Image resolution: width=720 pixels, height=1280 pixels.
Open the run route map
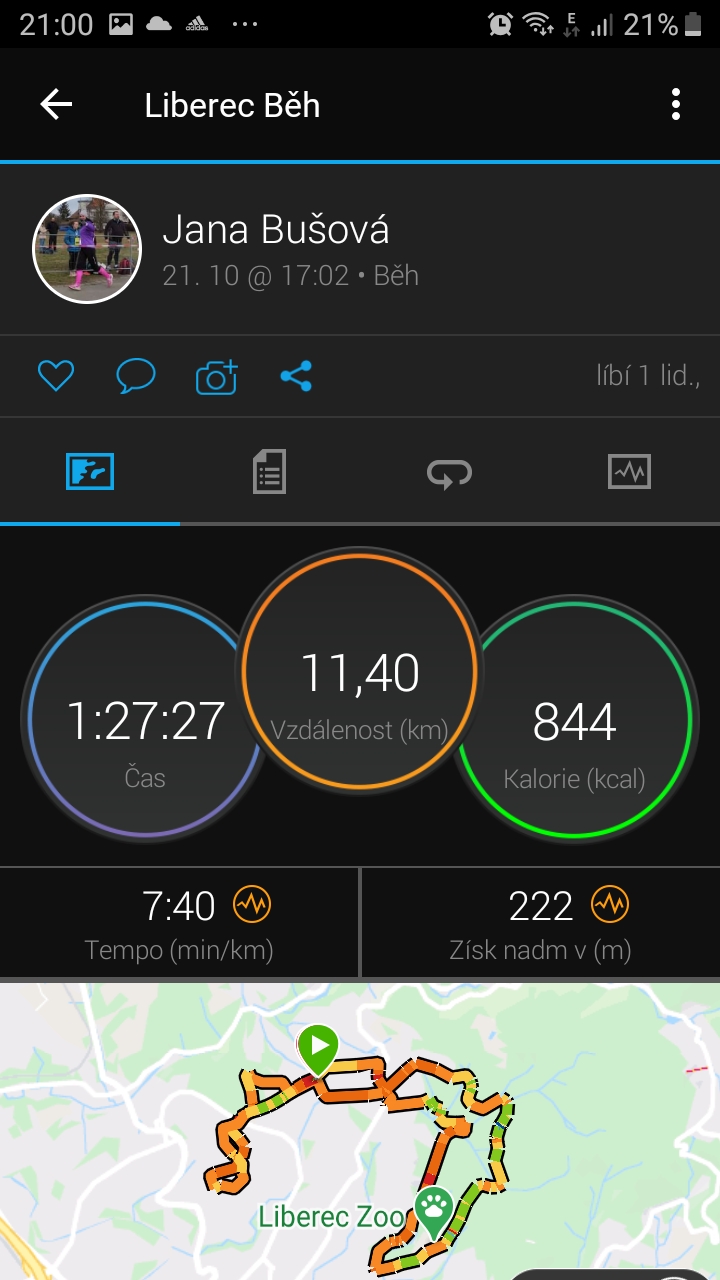360,1131
